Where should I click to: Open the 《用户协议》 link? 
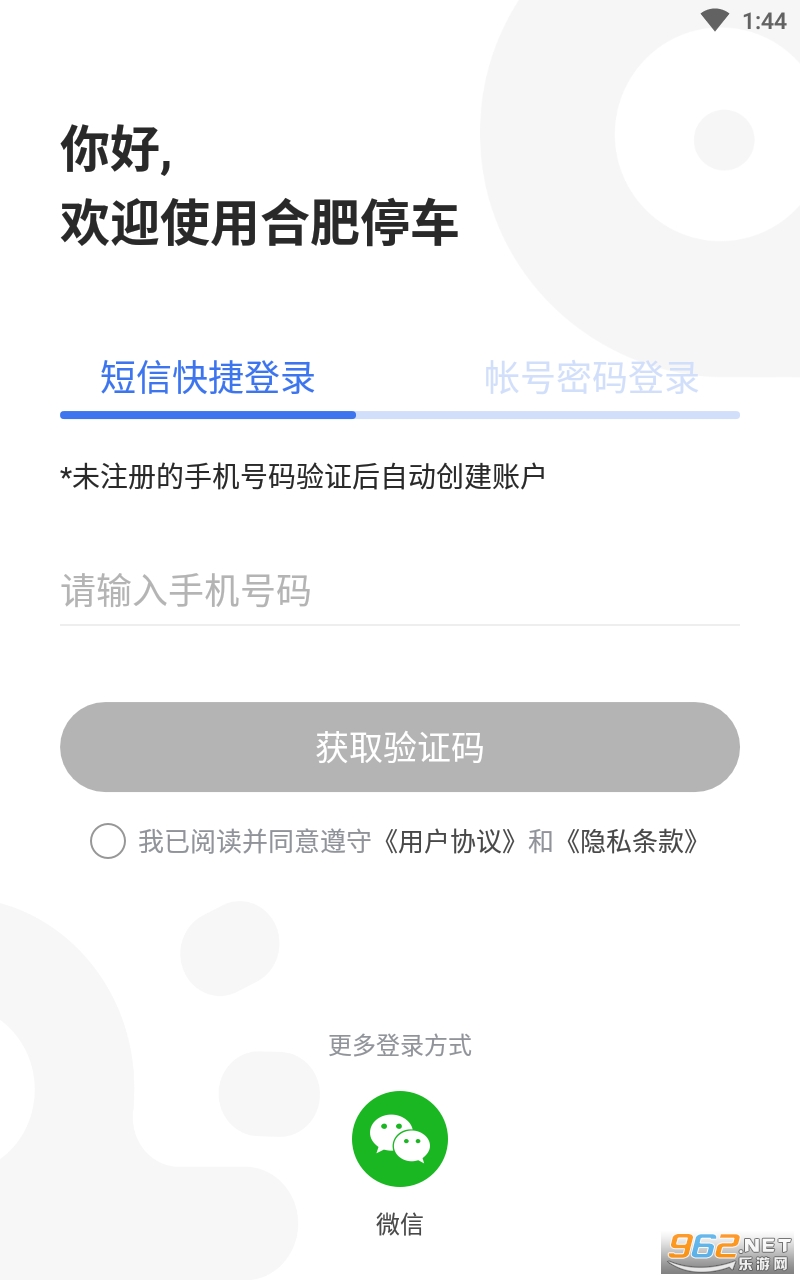[450, 841]
